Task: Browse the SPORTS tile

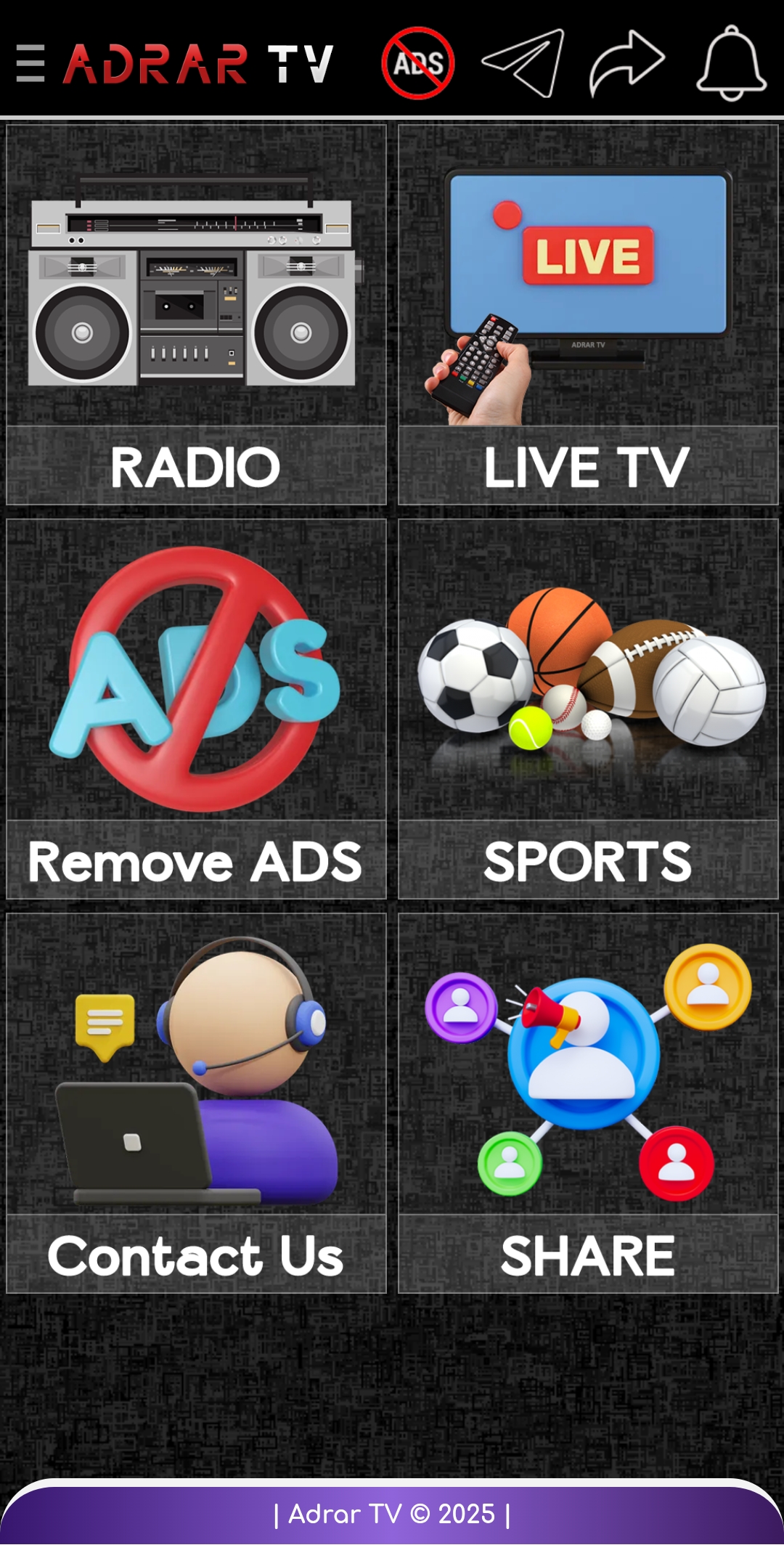Action: coord(588,709)
